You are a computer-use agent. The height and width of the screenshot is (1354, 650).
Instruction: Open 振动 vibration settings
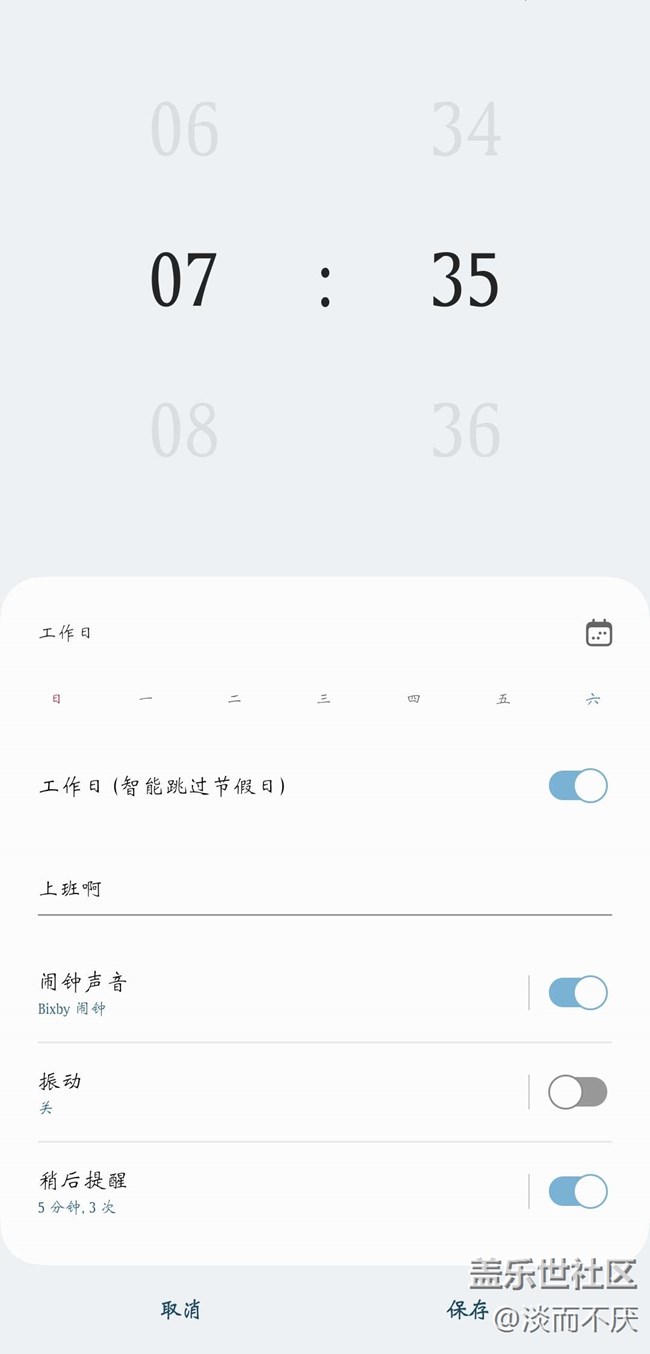pyautogui.click(x=270, y=1092)
